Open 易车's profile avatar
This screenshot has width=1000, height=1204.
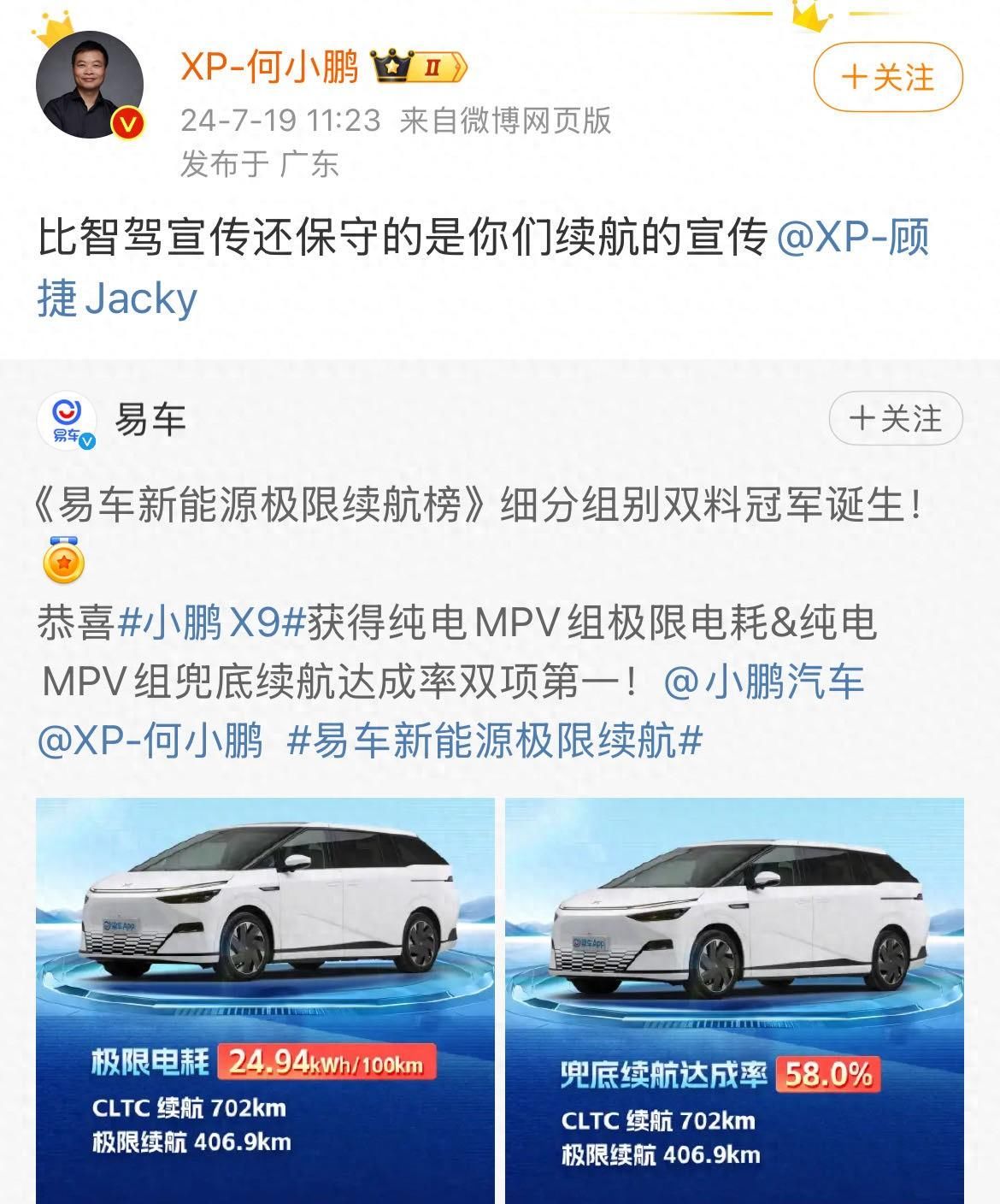coord(68,421)
